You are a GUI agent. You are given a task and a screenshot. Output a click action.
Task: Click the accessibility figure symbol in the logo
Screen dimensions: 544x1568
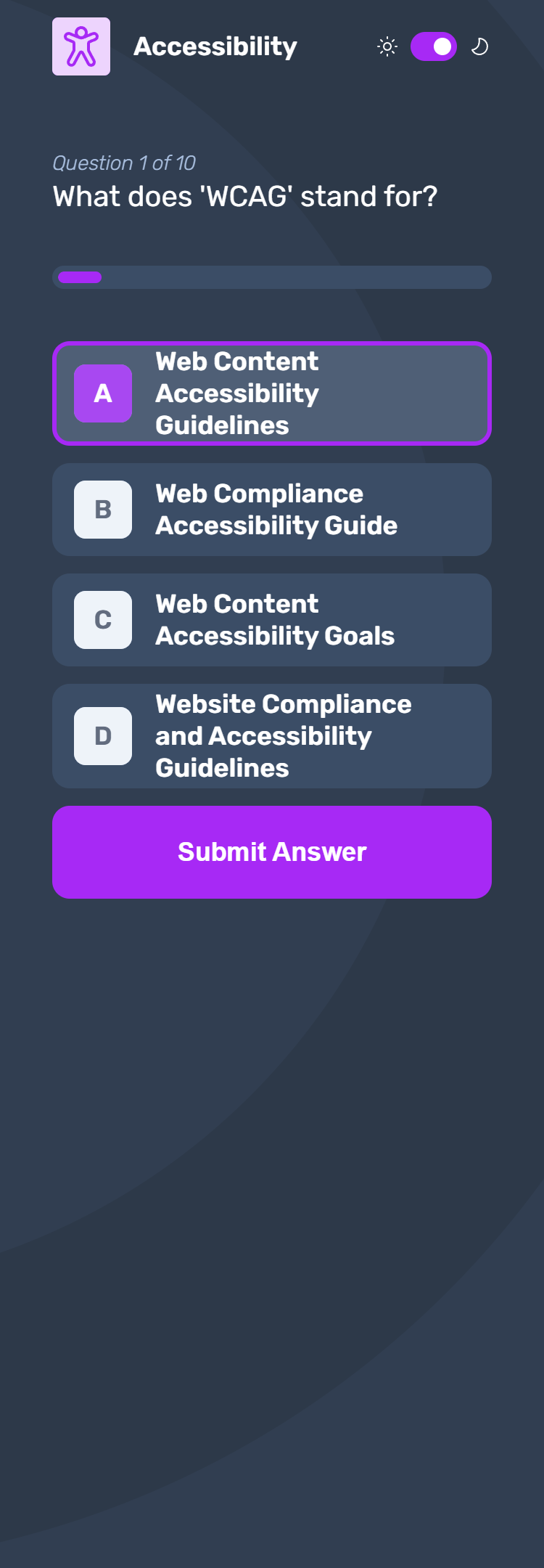pos(81,46)
